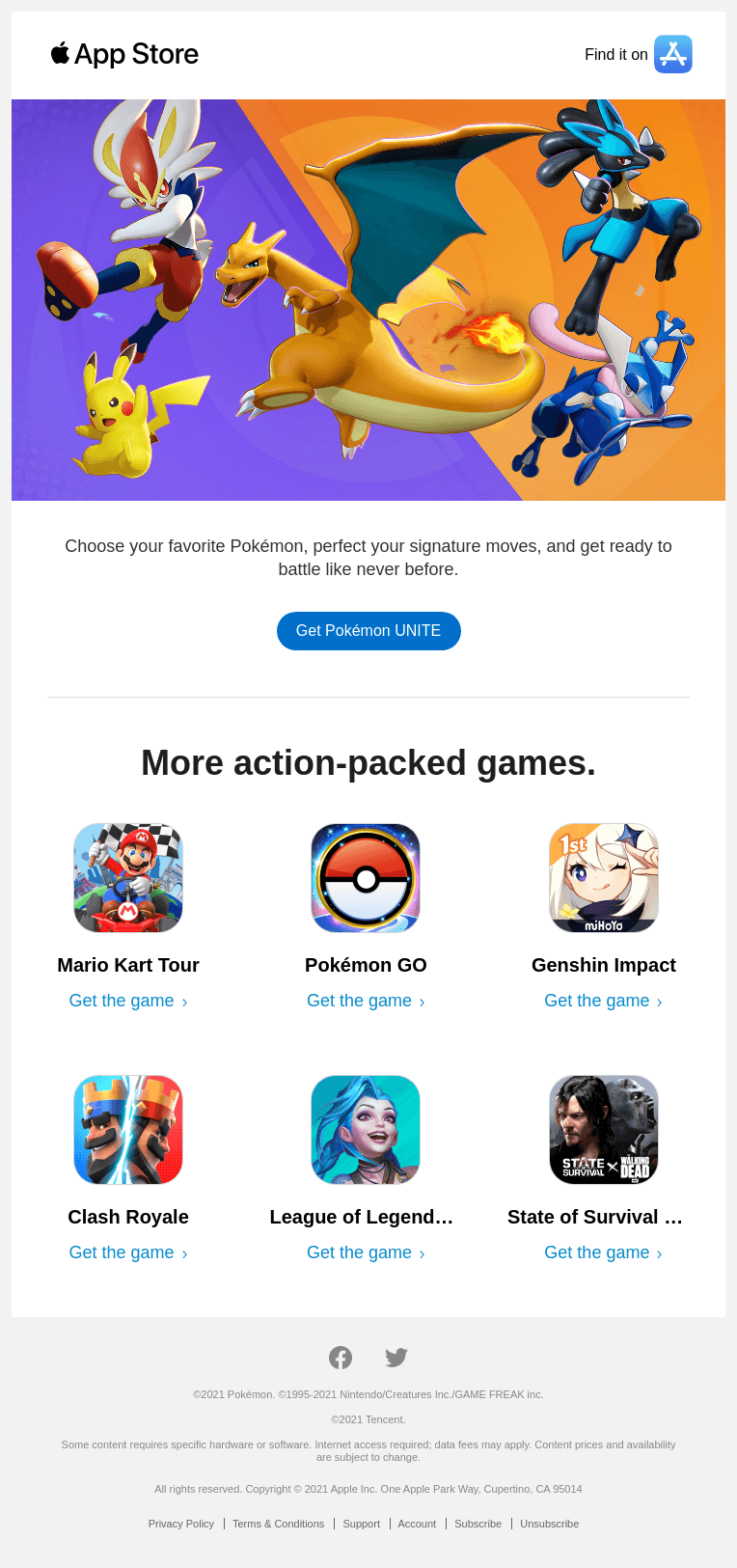
Task: Open the Terms & Conditions link
Action: click(x=278, y=1524)
